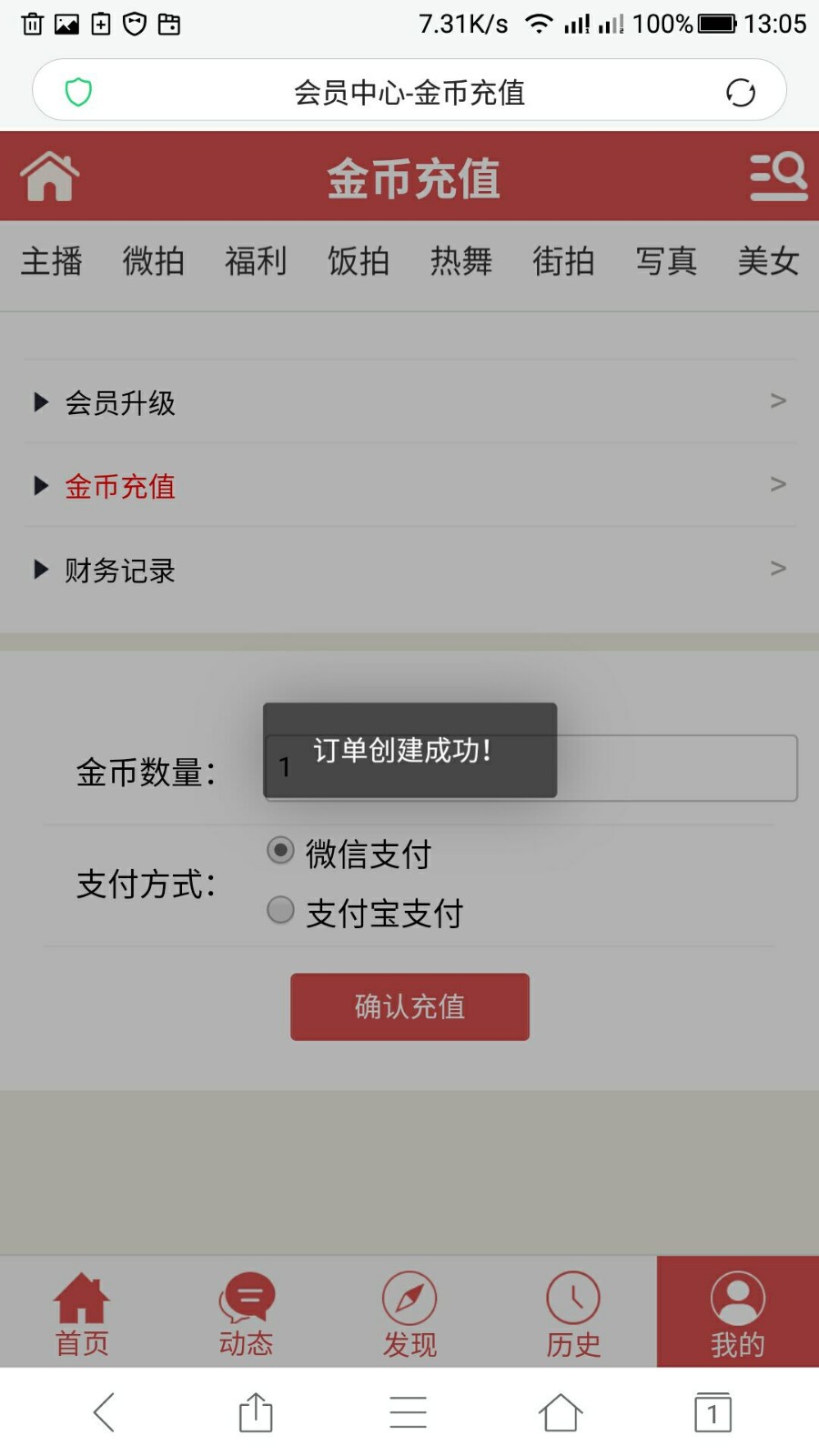Expand the 财务记录 section
Image resolution: width=819 pixels, height=1456 pixels.
[119, 571]
